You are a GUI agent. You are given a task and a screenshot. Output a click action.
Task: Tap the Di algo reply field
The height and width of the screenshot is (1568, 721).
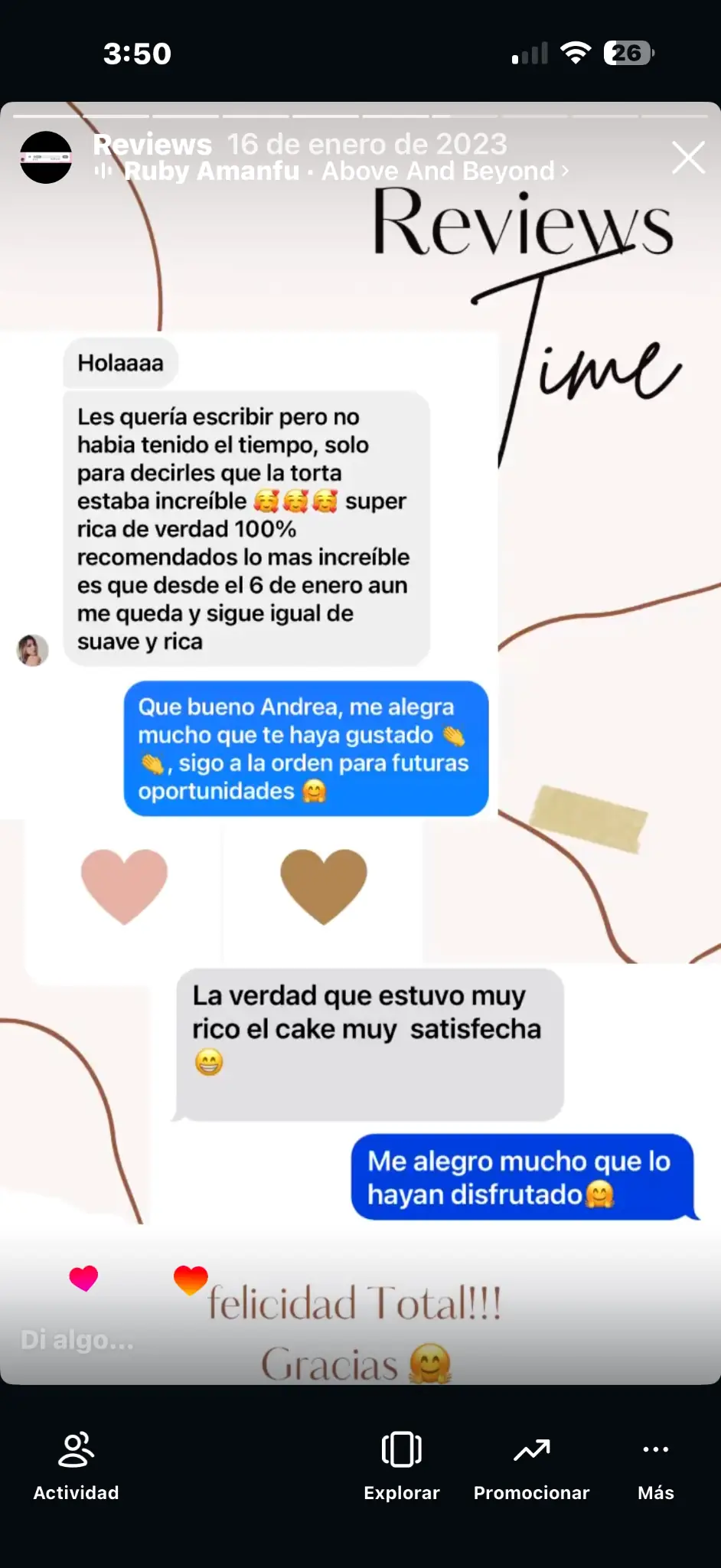coord(77,1341)
